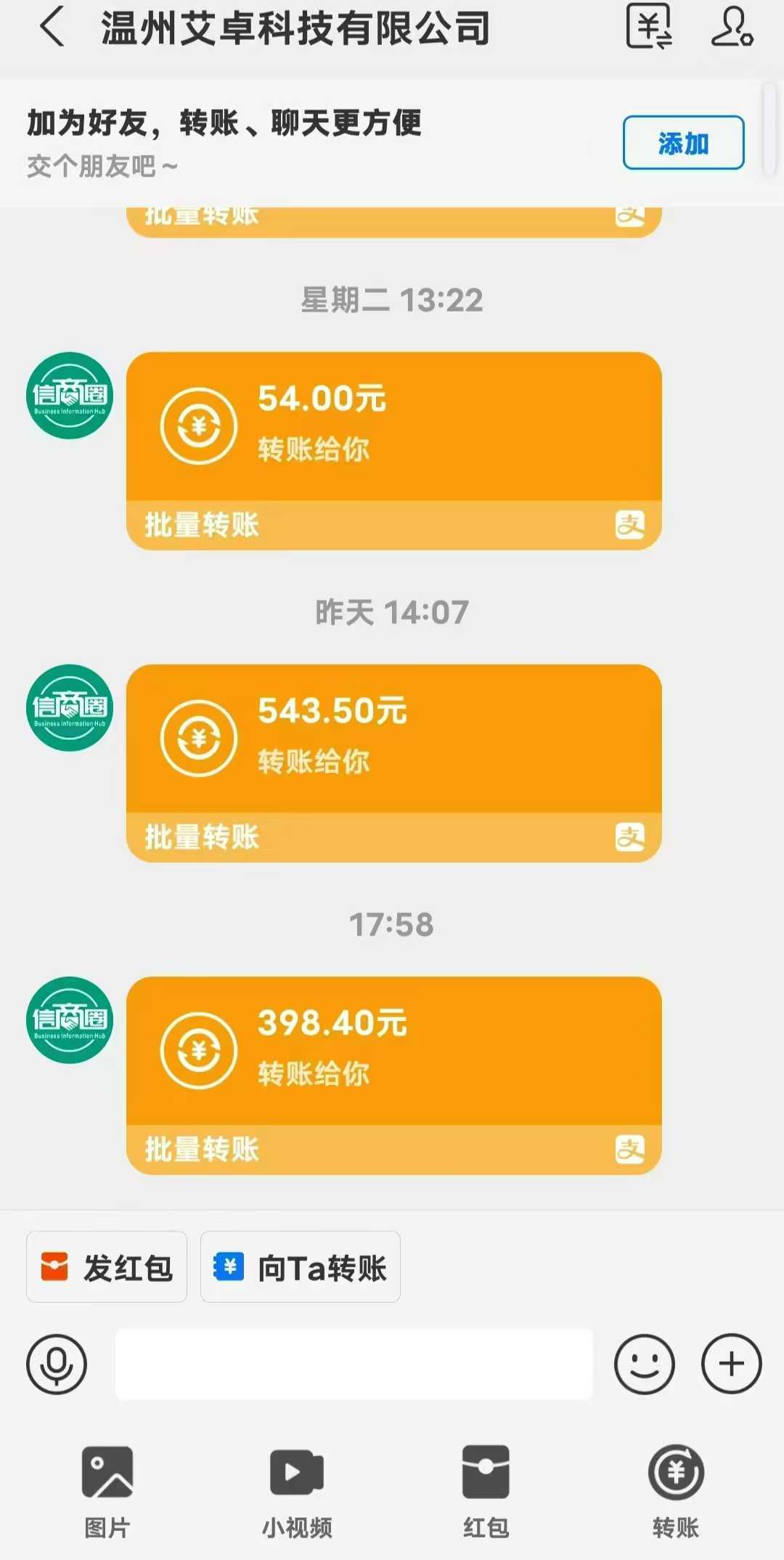Go back using the top-left arrow
Viewport: 784px width, 1560px height.
click(x=52, y=28)
